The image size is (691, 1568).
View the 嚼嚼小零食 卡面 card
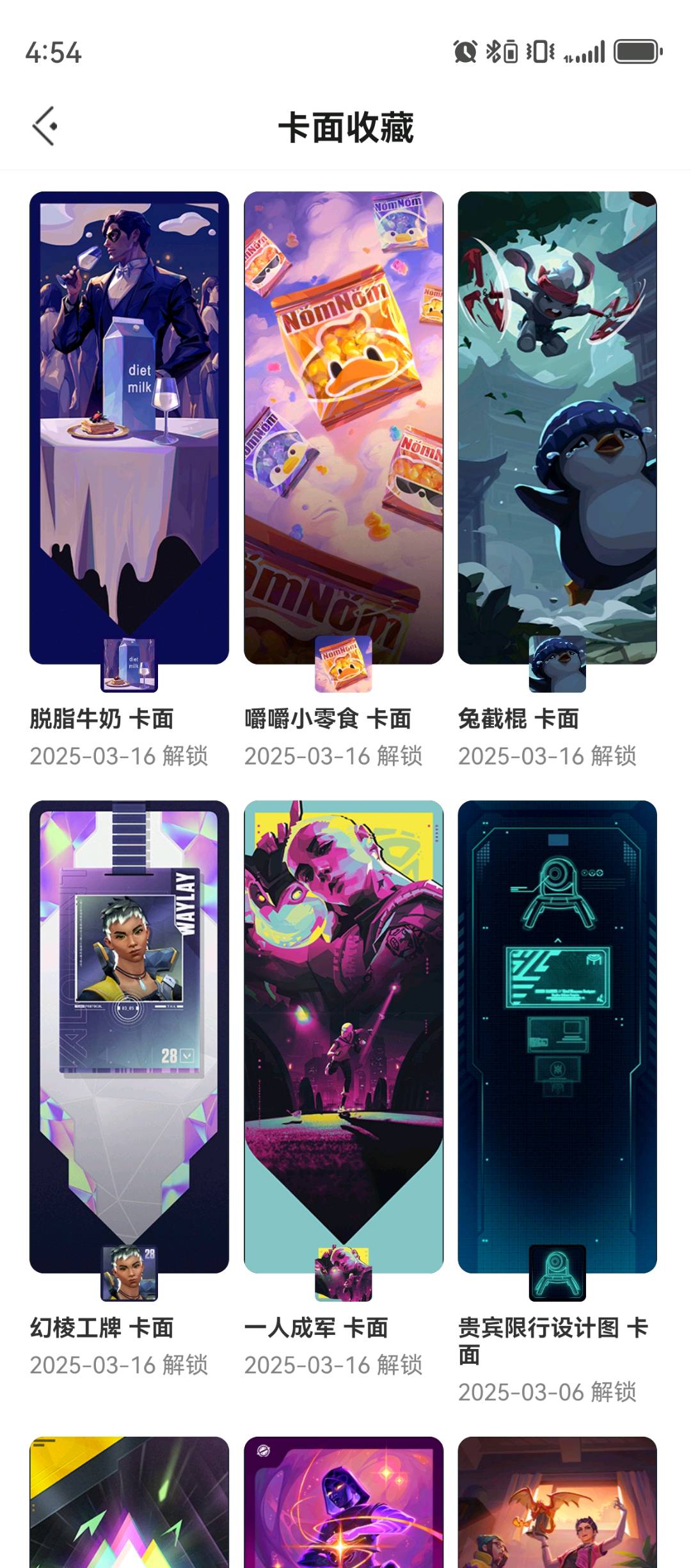tap(344, 428)
